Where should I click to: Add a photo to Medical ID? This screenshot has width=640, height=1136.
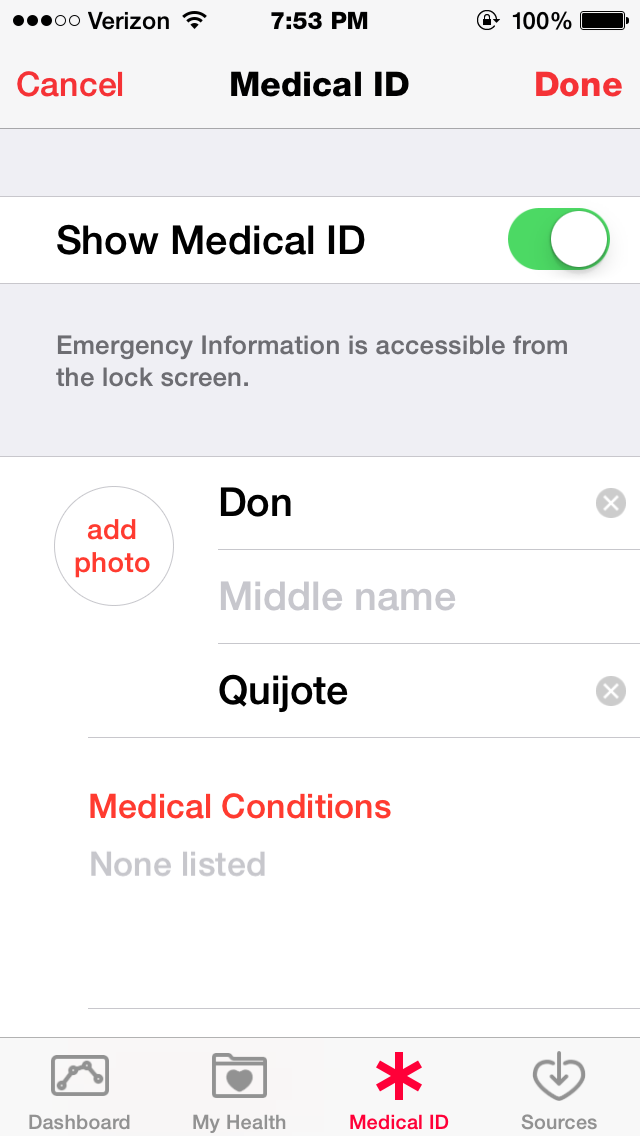click(x=113, y=547)
